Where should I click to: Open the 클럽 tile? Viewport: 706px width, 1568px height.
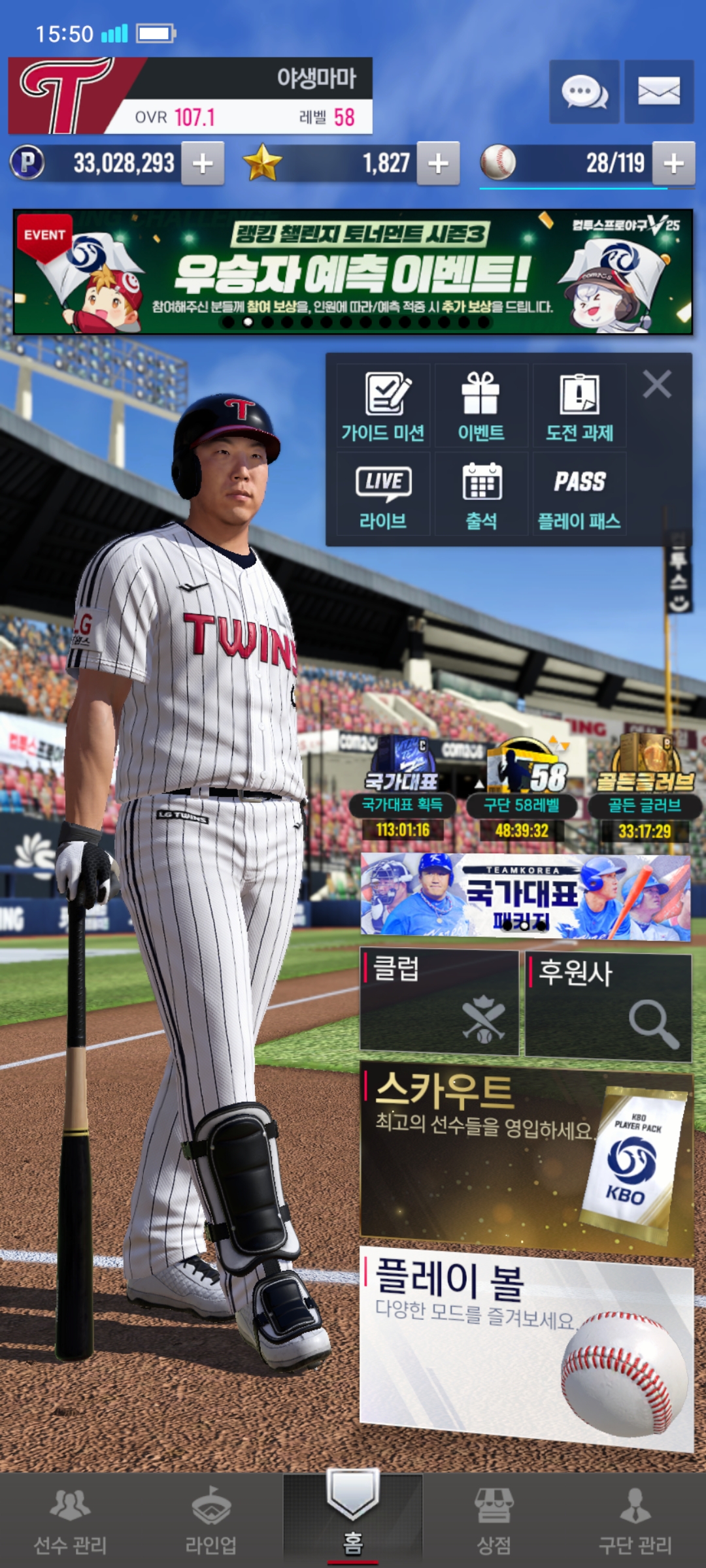click(439, 1002)
